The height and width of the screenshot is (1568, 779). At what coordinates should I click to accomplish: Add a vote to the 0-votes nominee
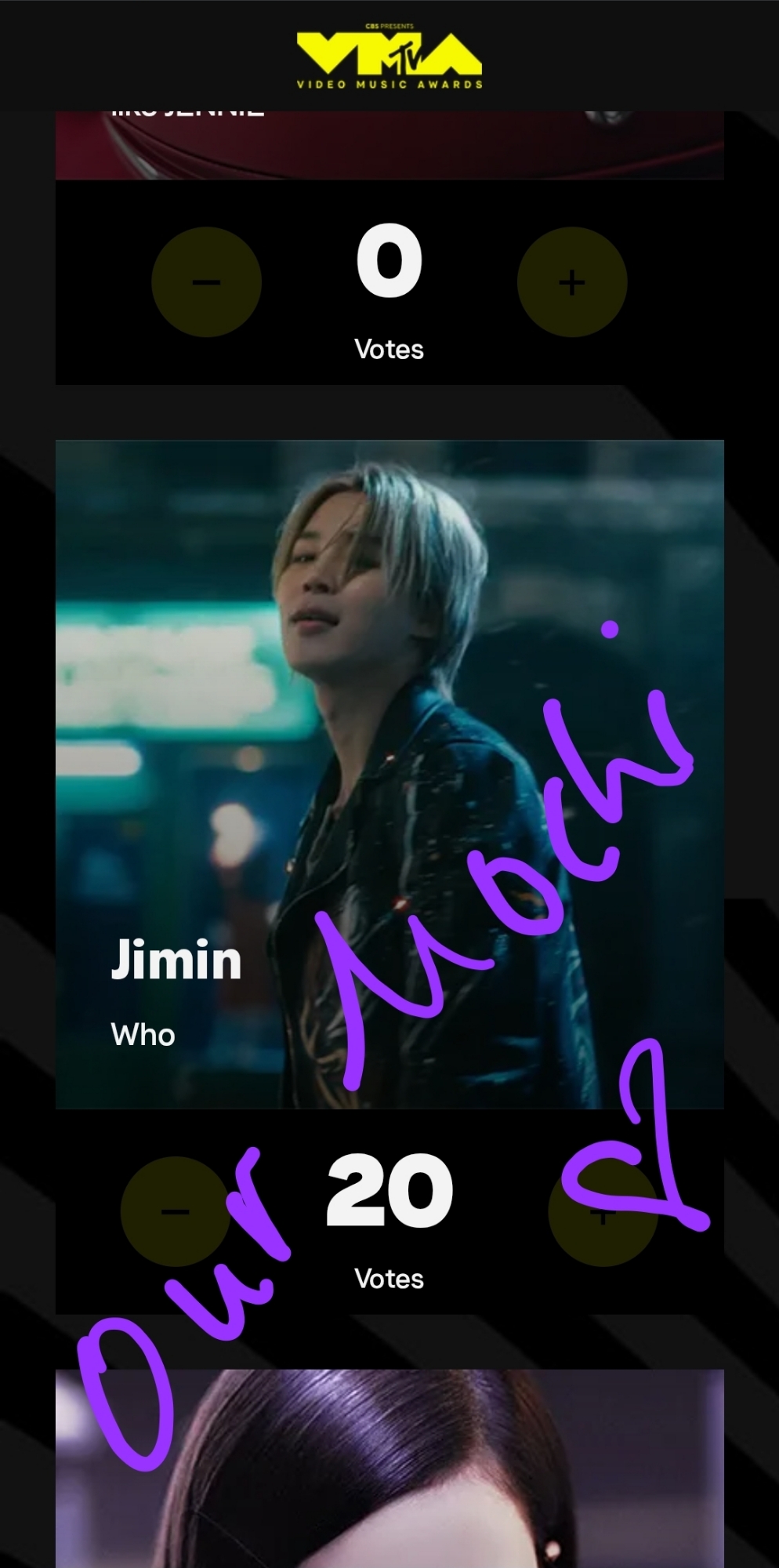(572, 282)
